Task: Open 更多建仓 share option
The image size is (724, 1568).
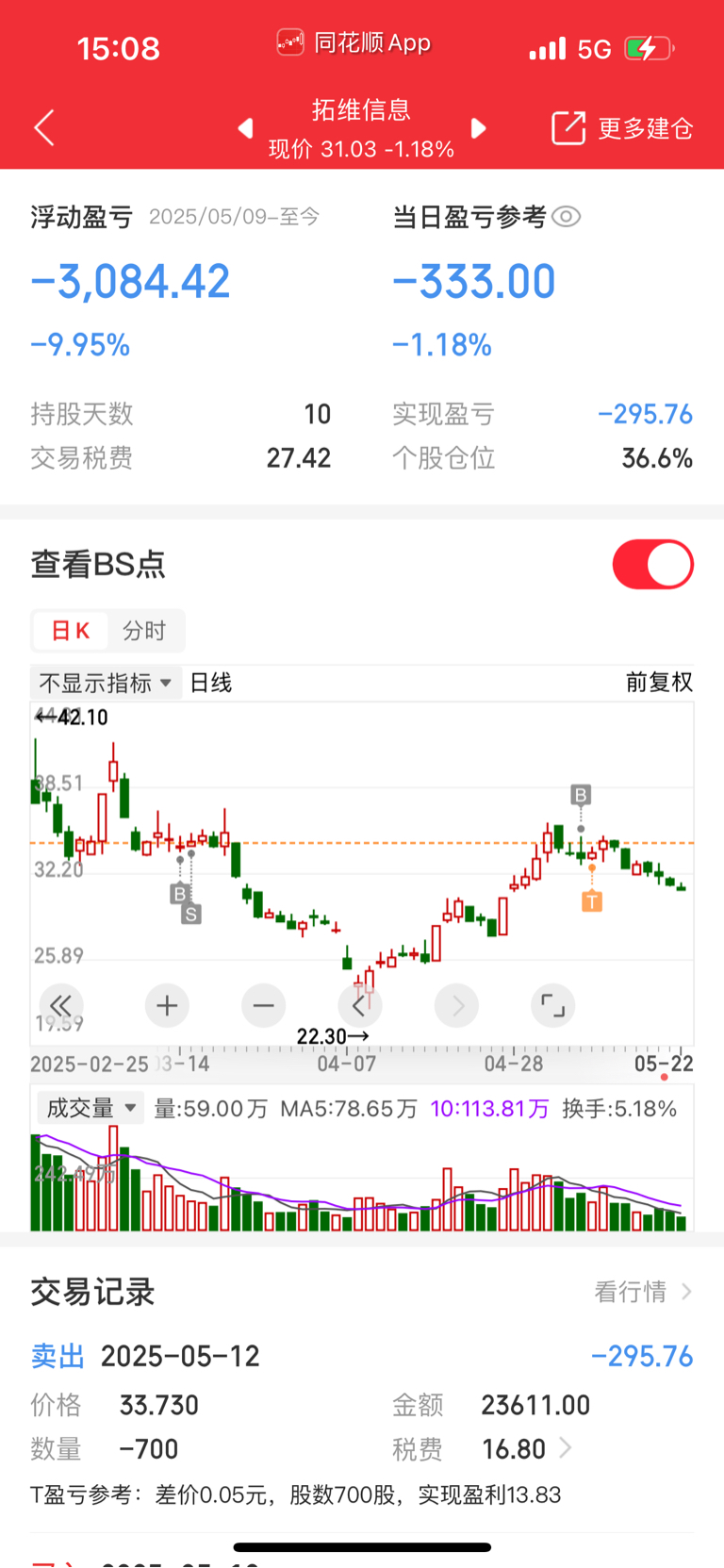Action: (622, 127)
